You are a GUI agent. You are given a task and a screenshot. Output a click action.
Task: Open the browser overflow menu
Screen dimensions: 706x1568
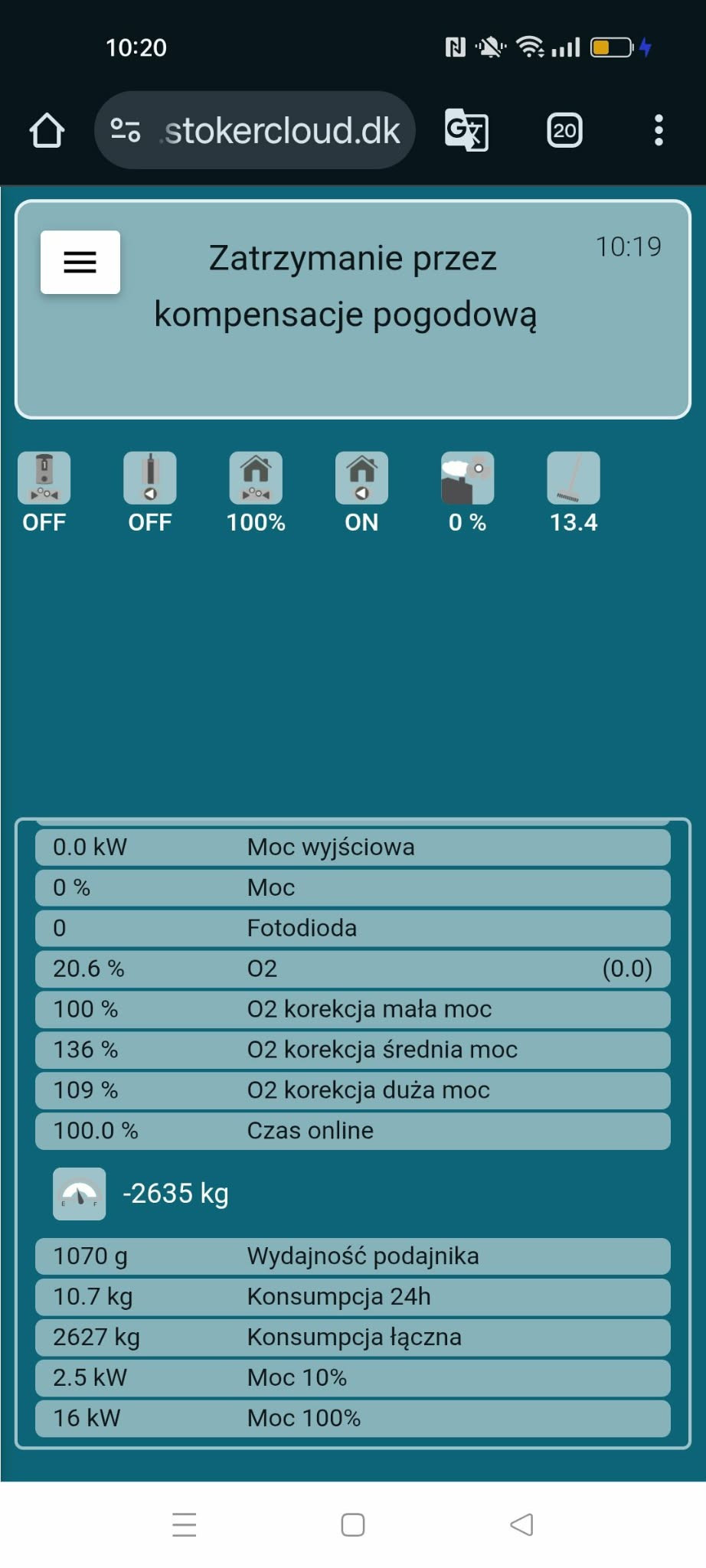pos(659,130)
